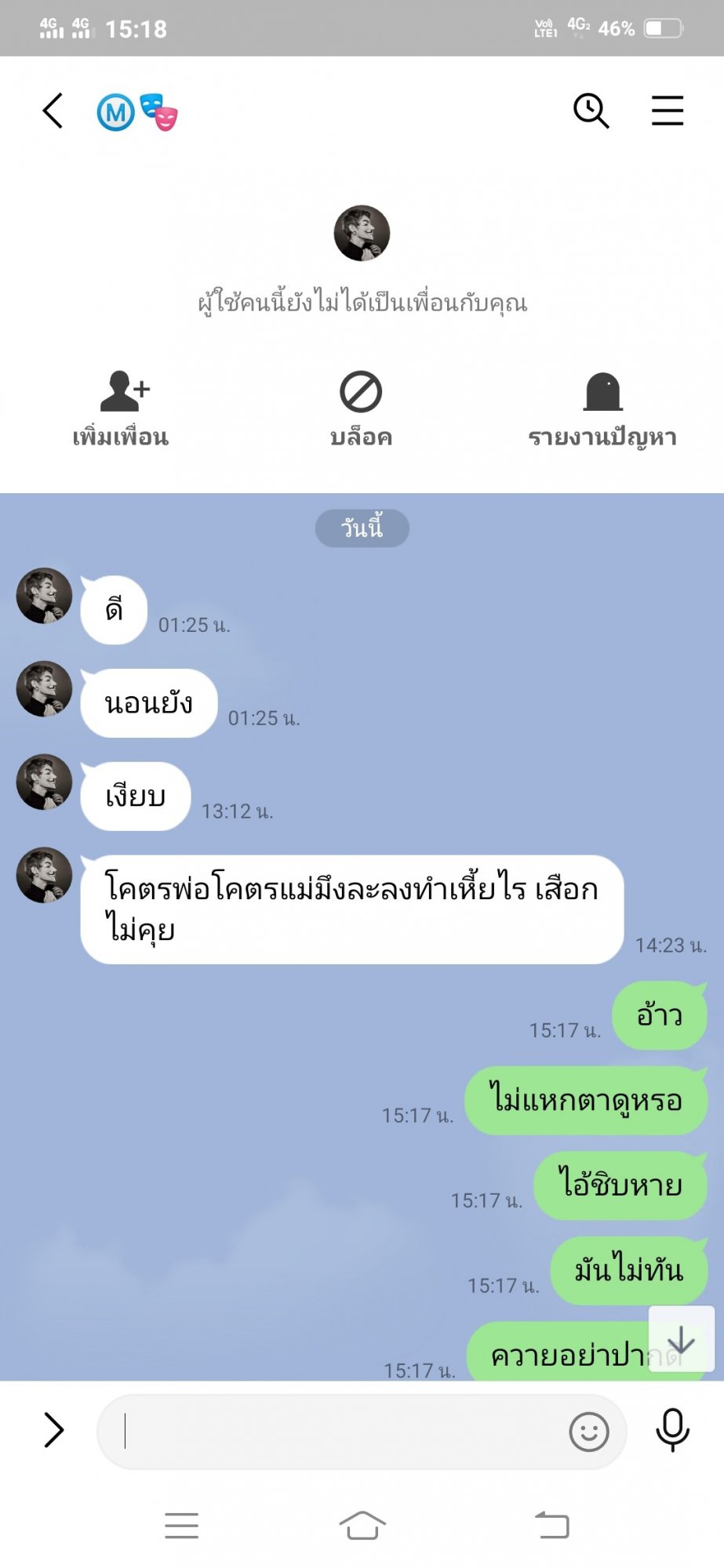The height and width of the screenshot is (1568, 724).
Task: Open the emoji sticker picker
Action: [x=589, y=1432]
